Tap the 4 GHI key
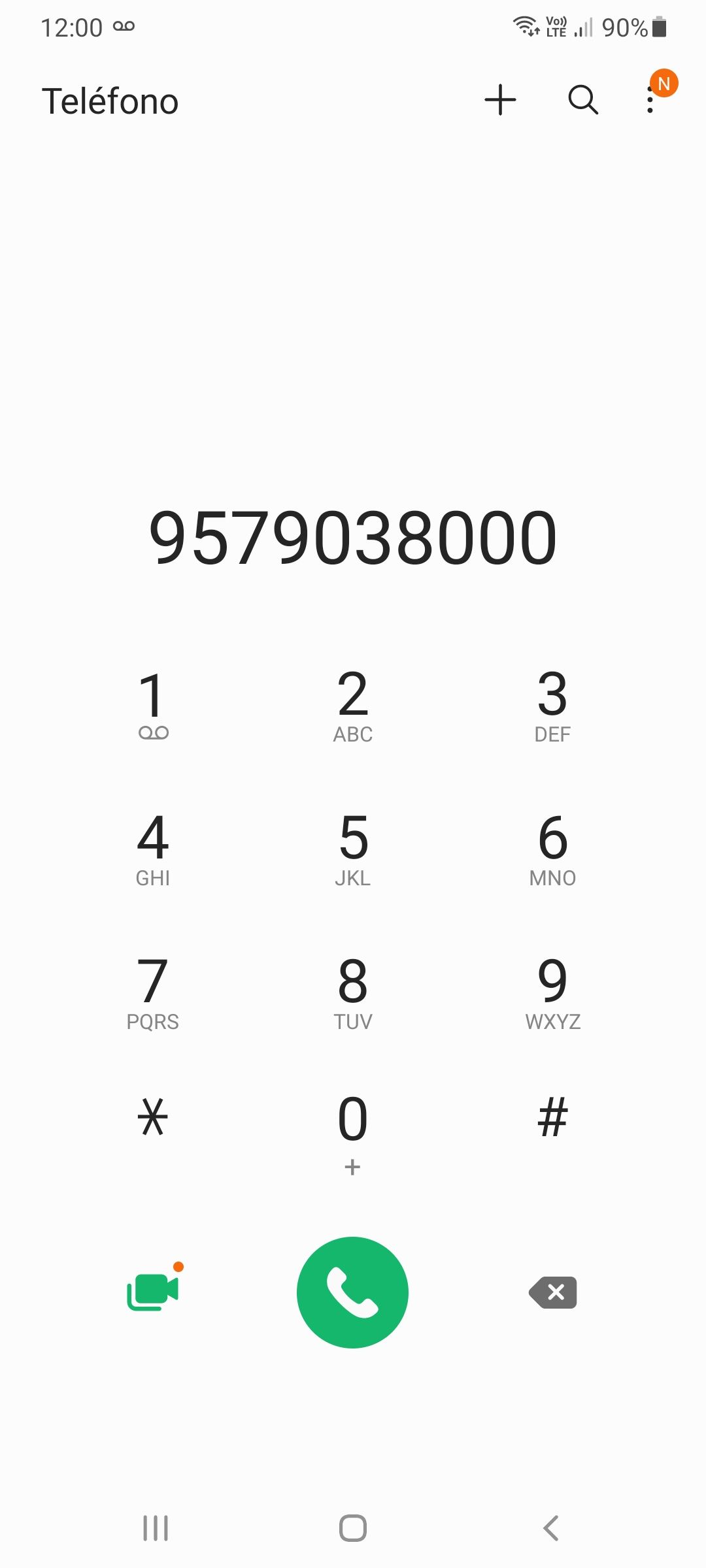 [x=153, y=849]
